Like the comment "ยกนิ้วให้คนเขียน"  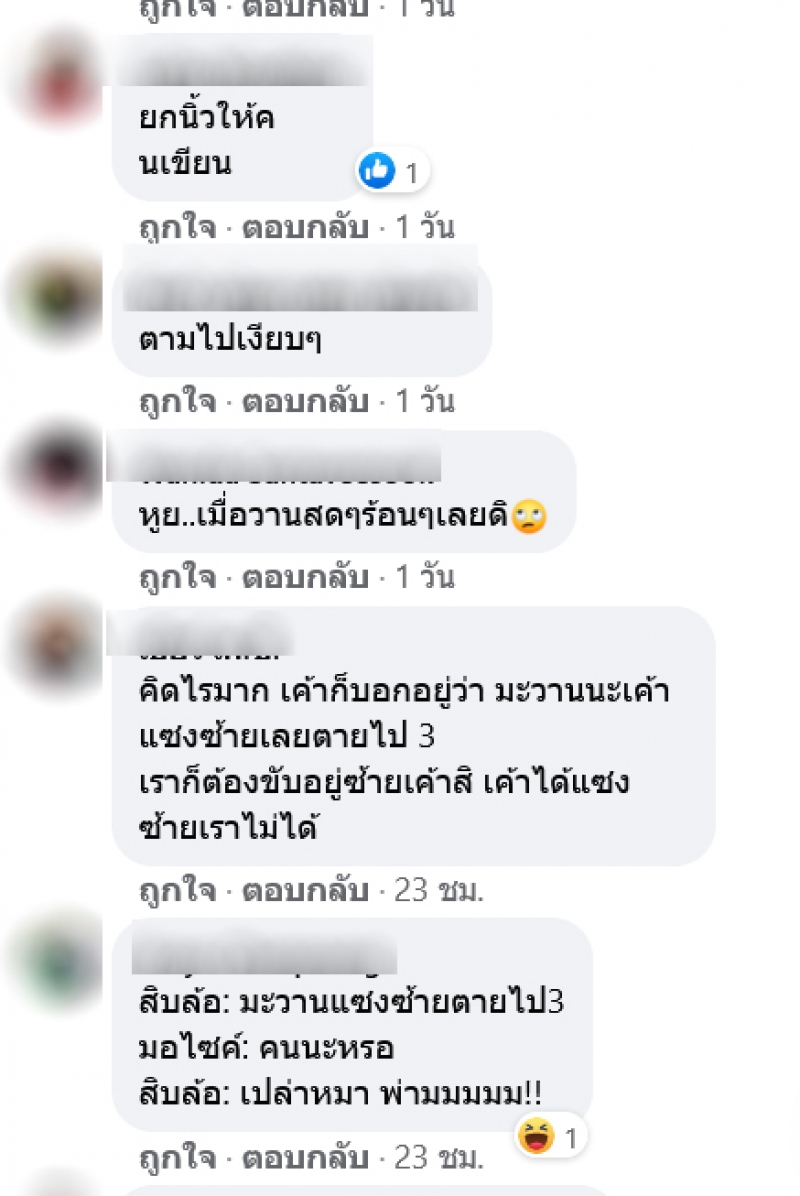tap(177, 227)
